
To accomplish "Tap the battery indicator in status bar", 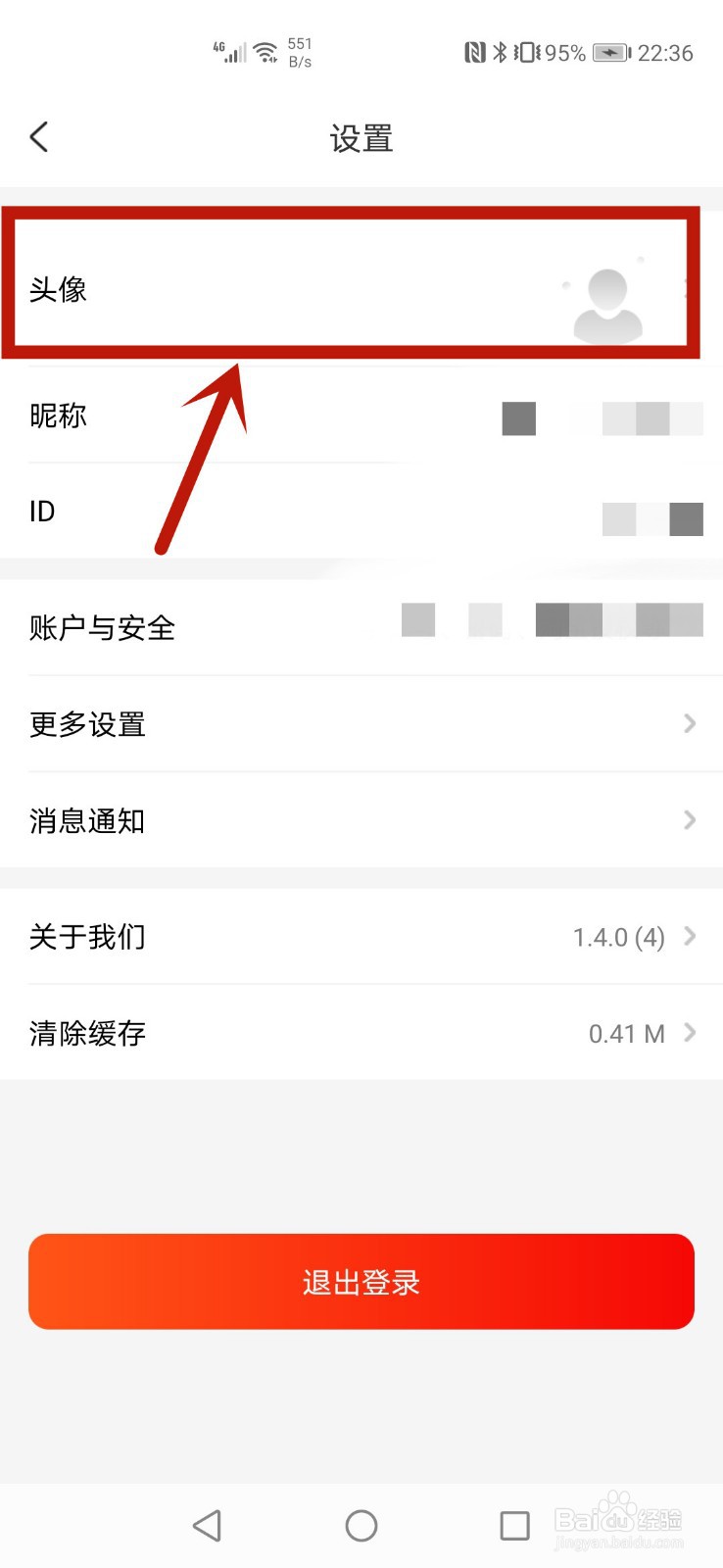I will tap(609, 53).
